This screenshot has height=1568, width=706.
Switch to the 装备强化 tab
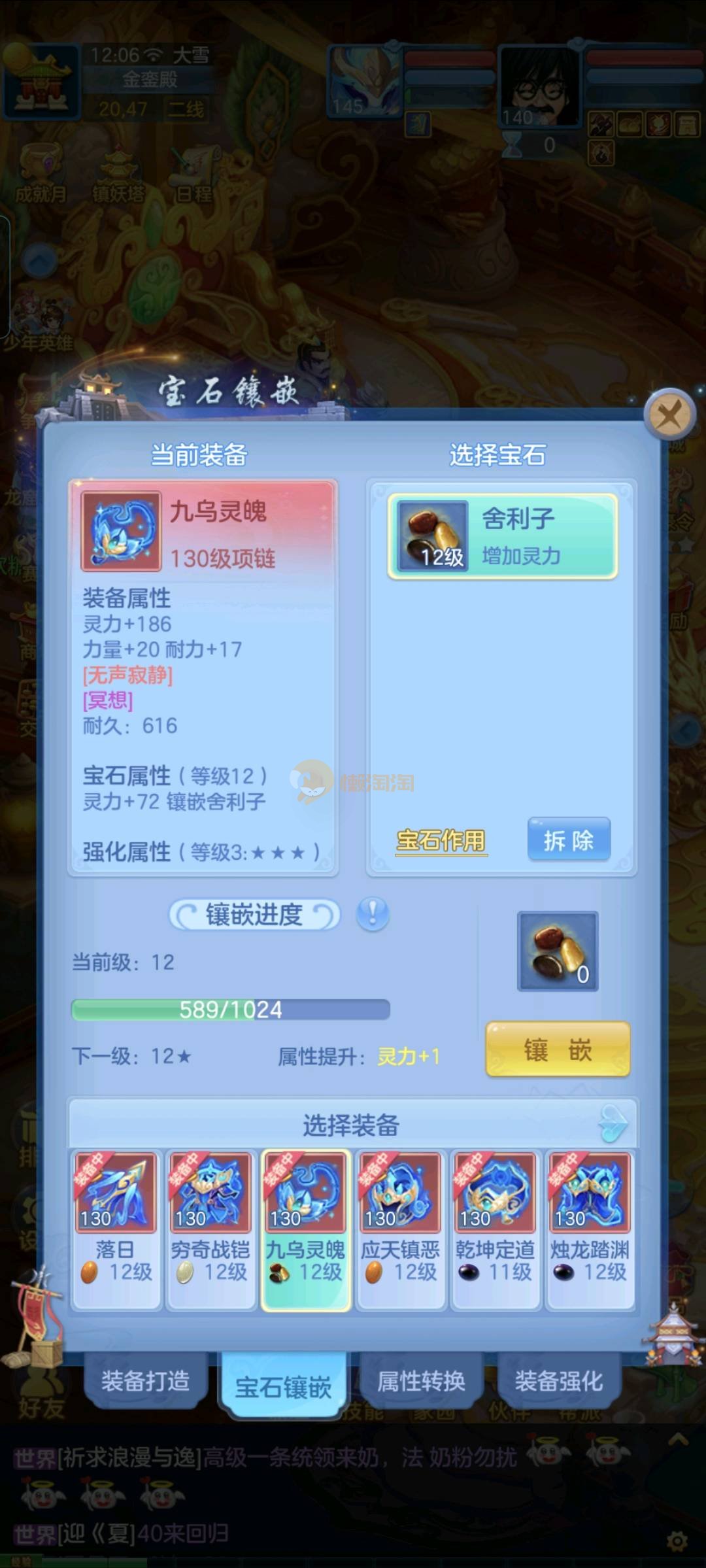(559, 1381)
